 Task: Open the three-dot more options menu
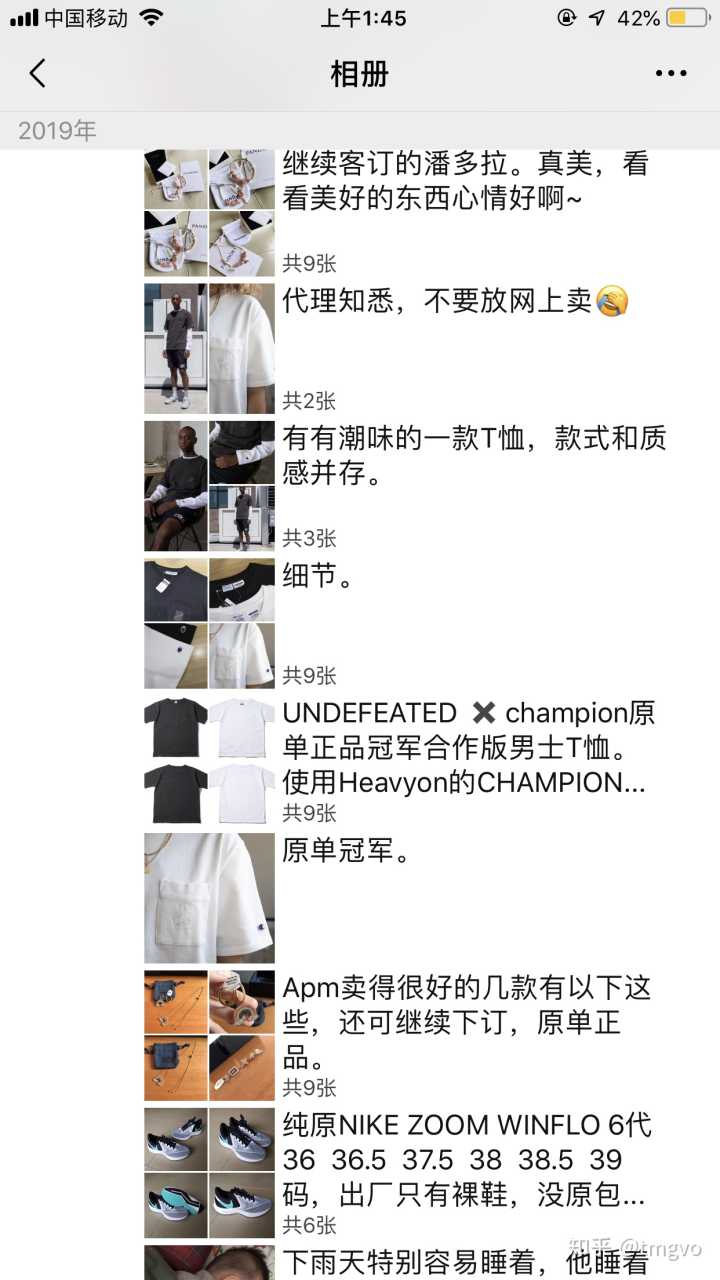pos(671,73)
